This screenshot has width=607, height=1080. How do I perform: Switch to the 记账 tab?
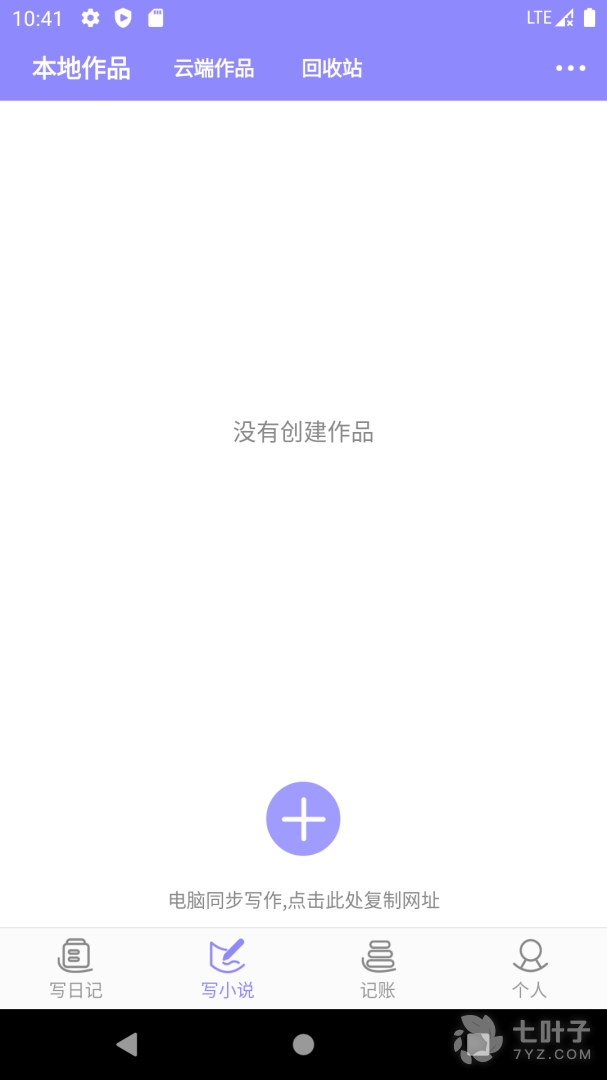coord(378,968)
